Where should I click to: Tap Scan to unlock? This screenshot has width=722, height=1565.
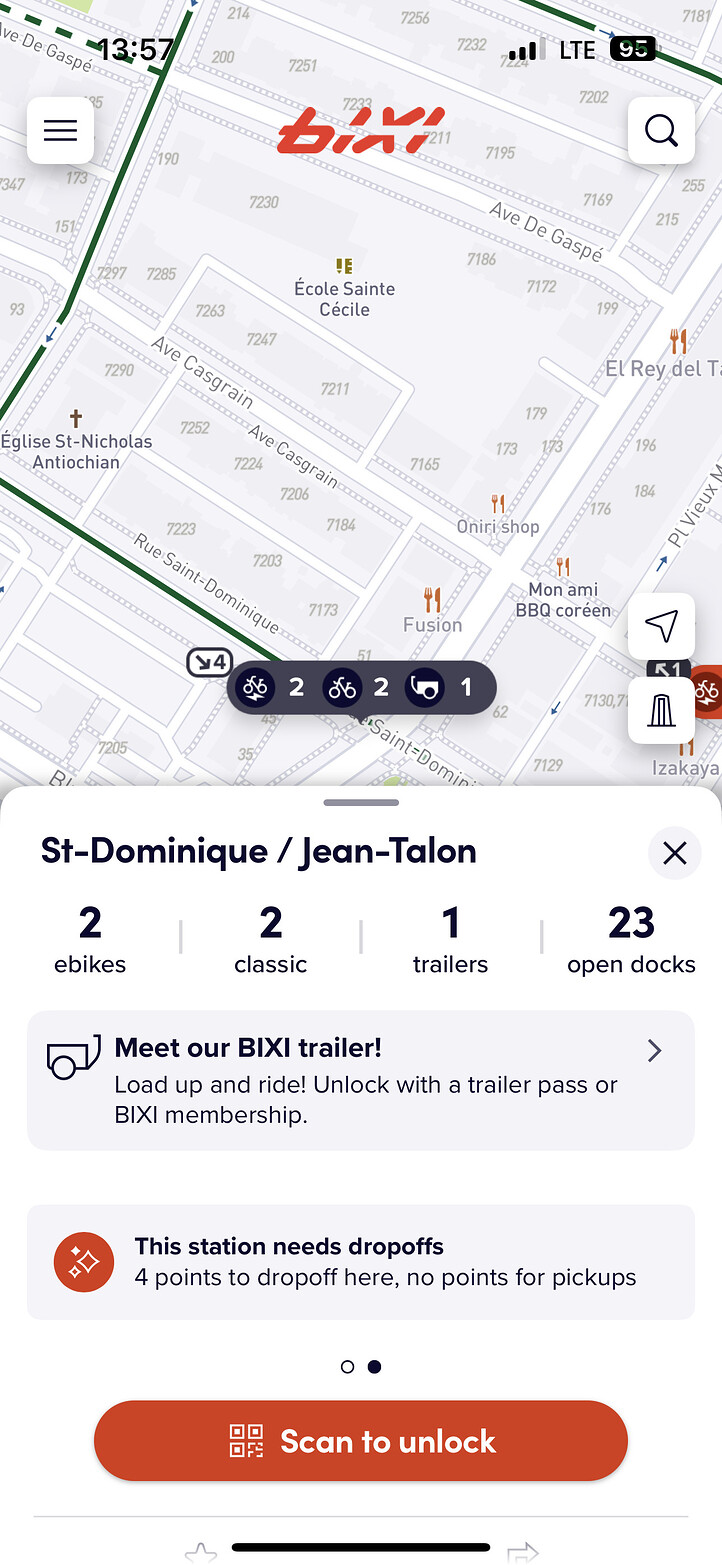pos(360,1440)
